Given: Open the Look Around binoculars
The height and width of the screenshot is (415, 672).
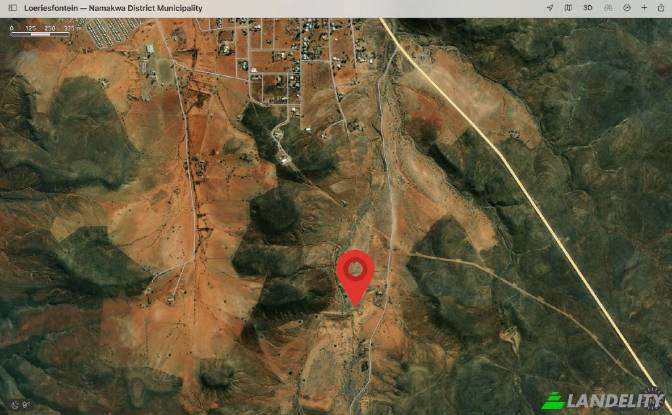Looking at the screenshot, I should (608, 8).
